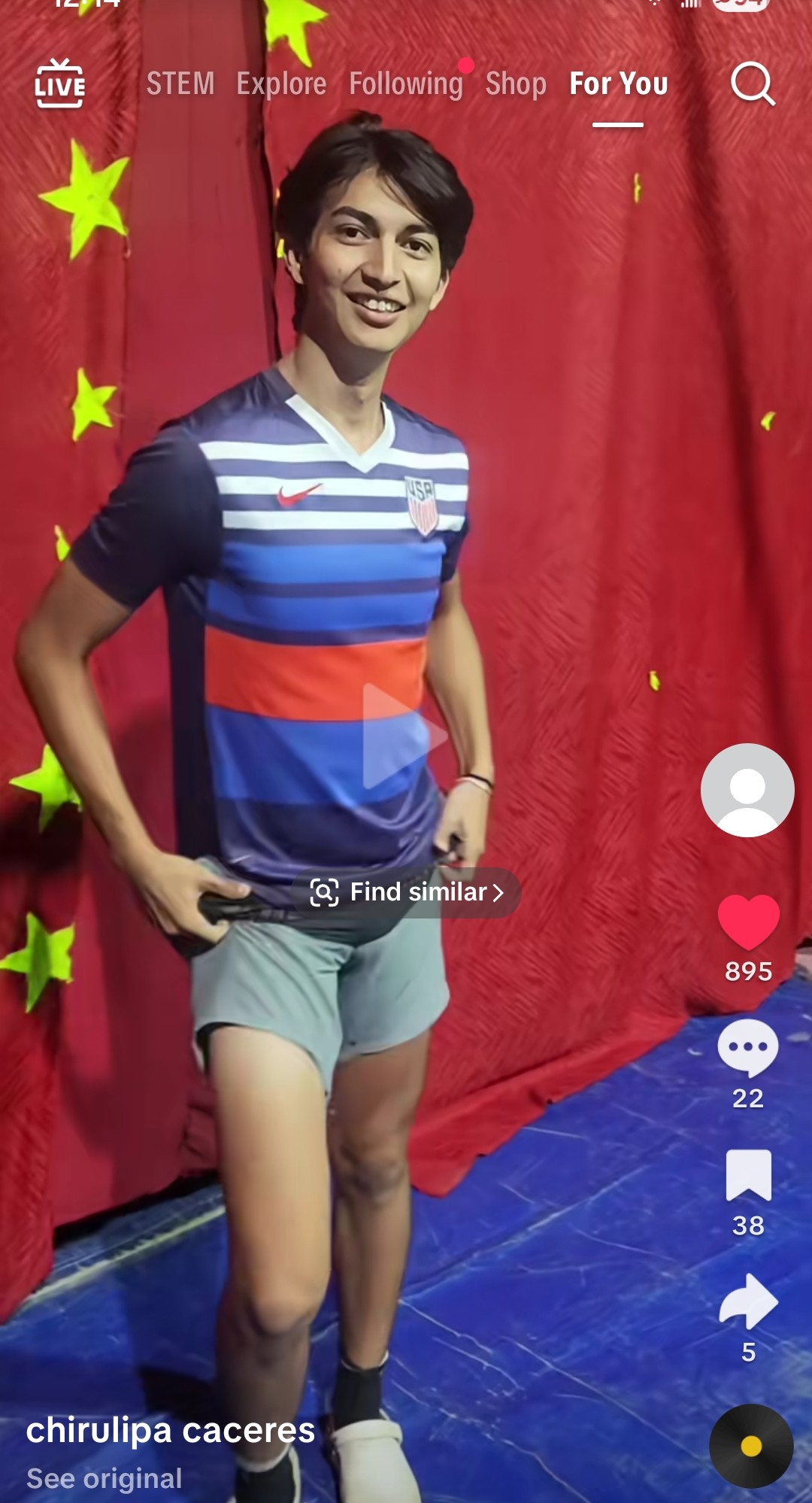
Task: Open the search magnifier
Action: point(753,83)
